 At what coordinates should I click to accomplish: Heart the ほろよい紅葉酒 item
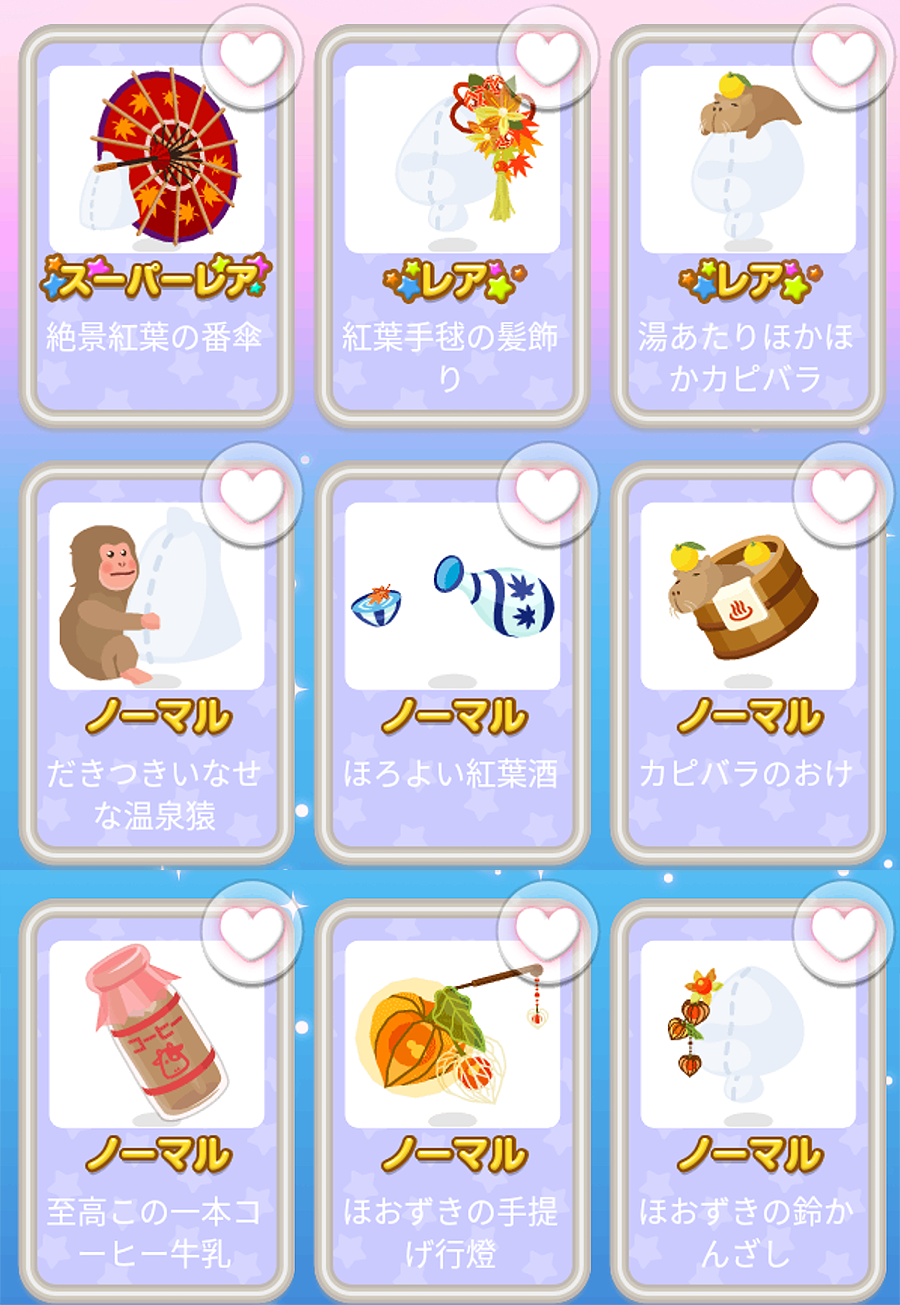[x=547, y=493]
